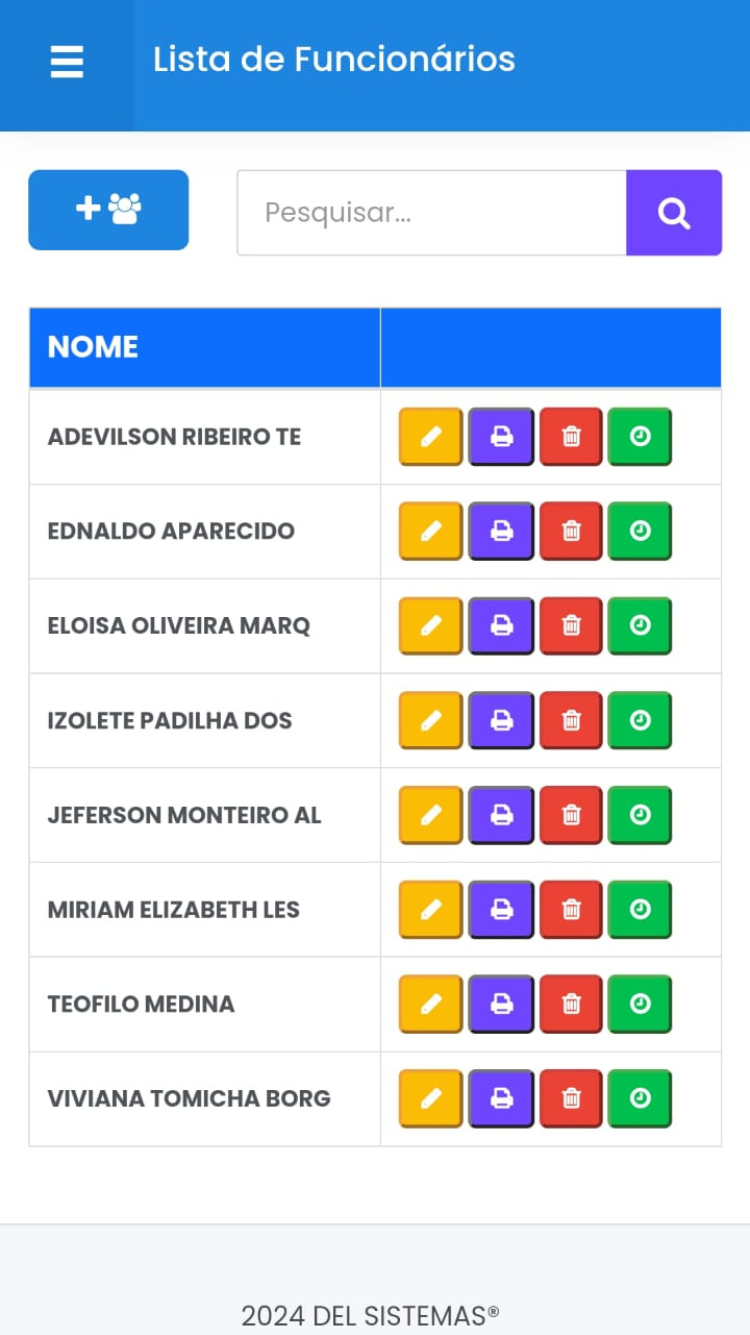Open clock history for IZOLETE PADILHA DOS
The image size is (750, 1335).
[640, 720]
